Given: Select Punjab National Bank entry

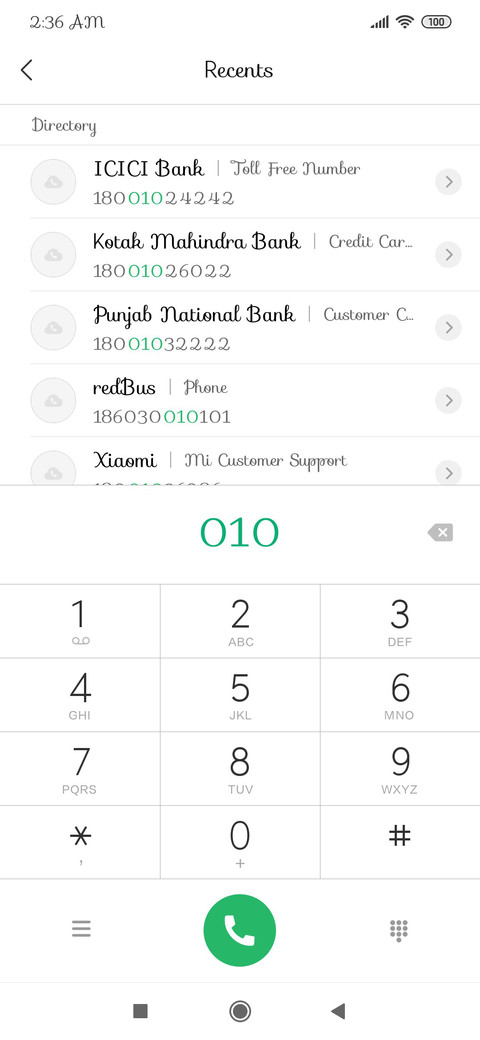Looking at the screenshot, I should [x=240, y=328].
